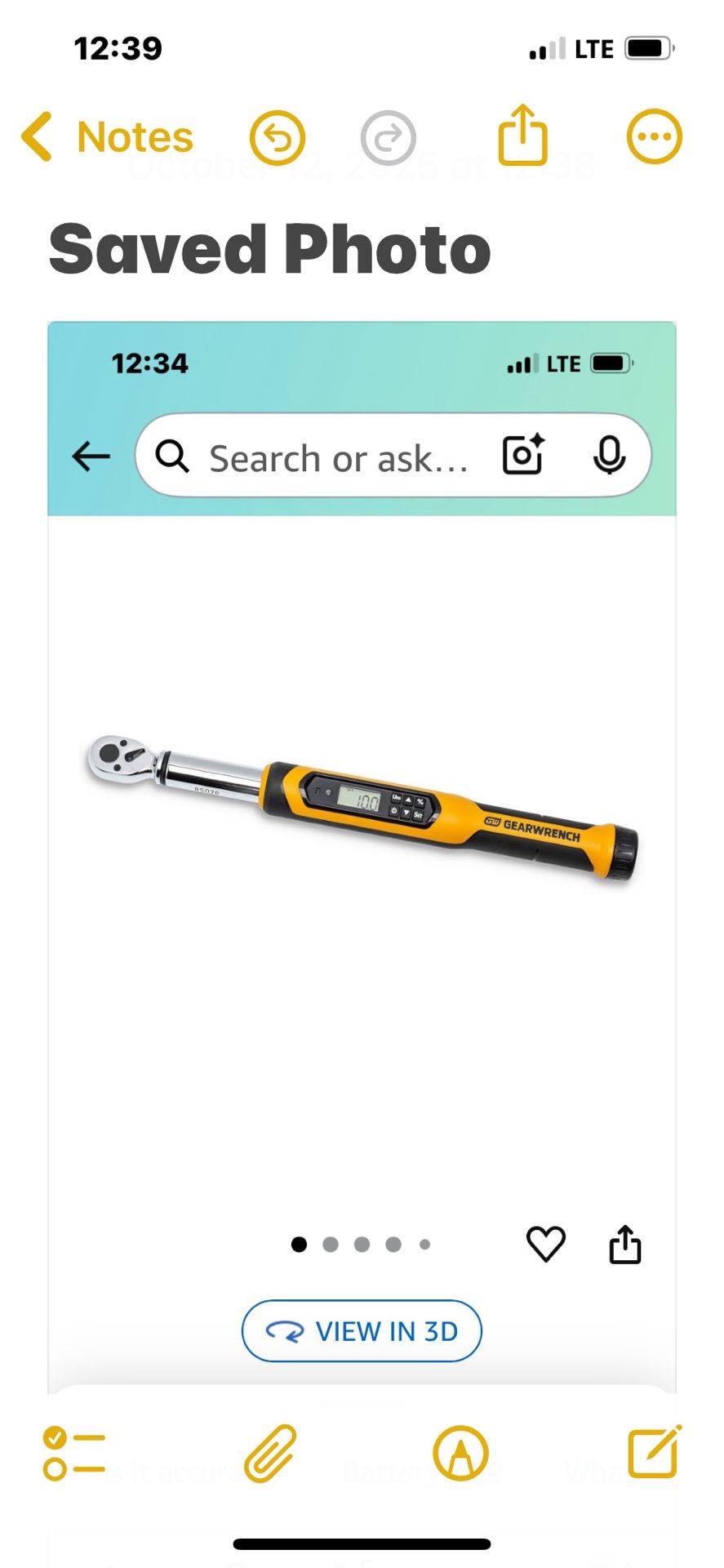Compose a new note

(654, 1452)
